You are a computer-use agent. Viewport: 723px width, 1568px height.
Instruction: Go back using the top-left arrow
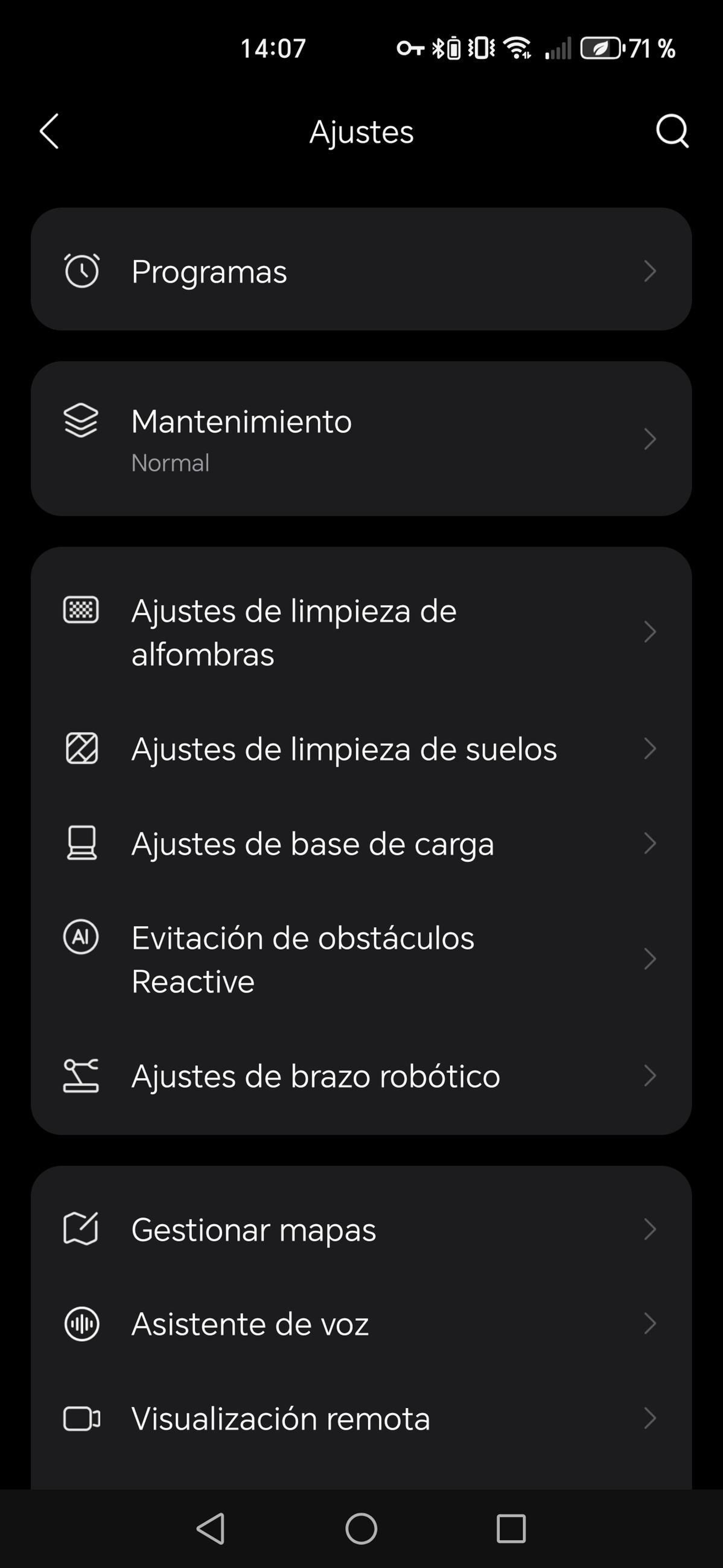coord(49,131)
